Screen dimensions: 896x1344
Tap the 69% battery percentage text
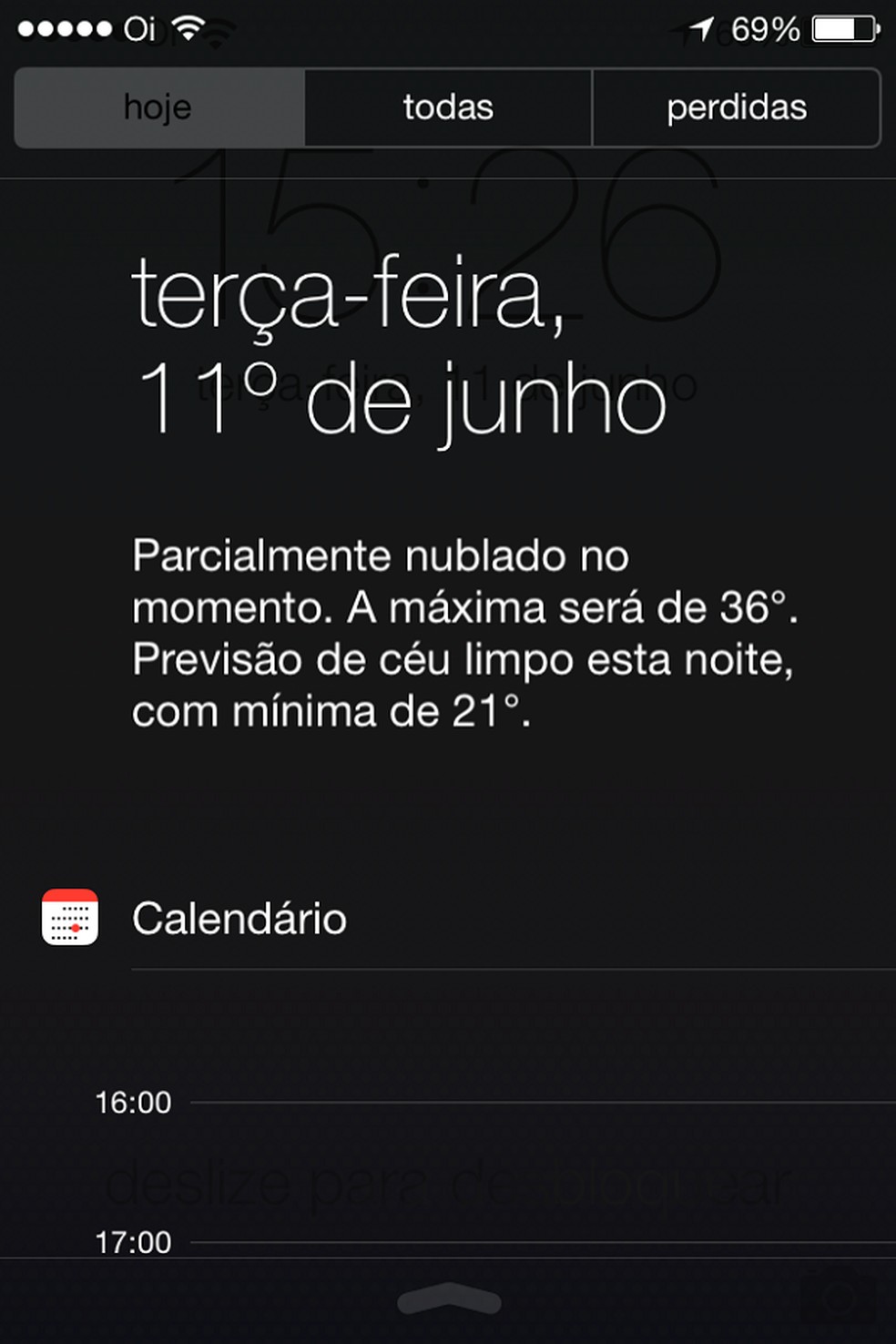pyautogui.click(x=765, y=28)
